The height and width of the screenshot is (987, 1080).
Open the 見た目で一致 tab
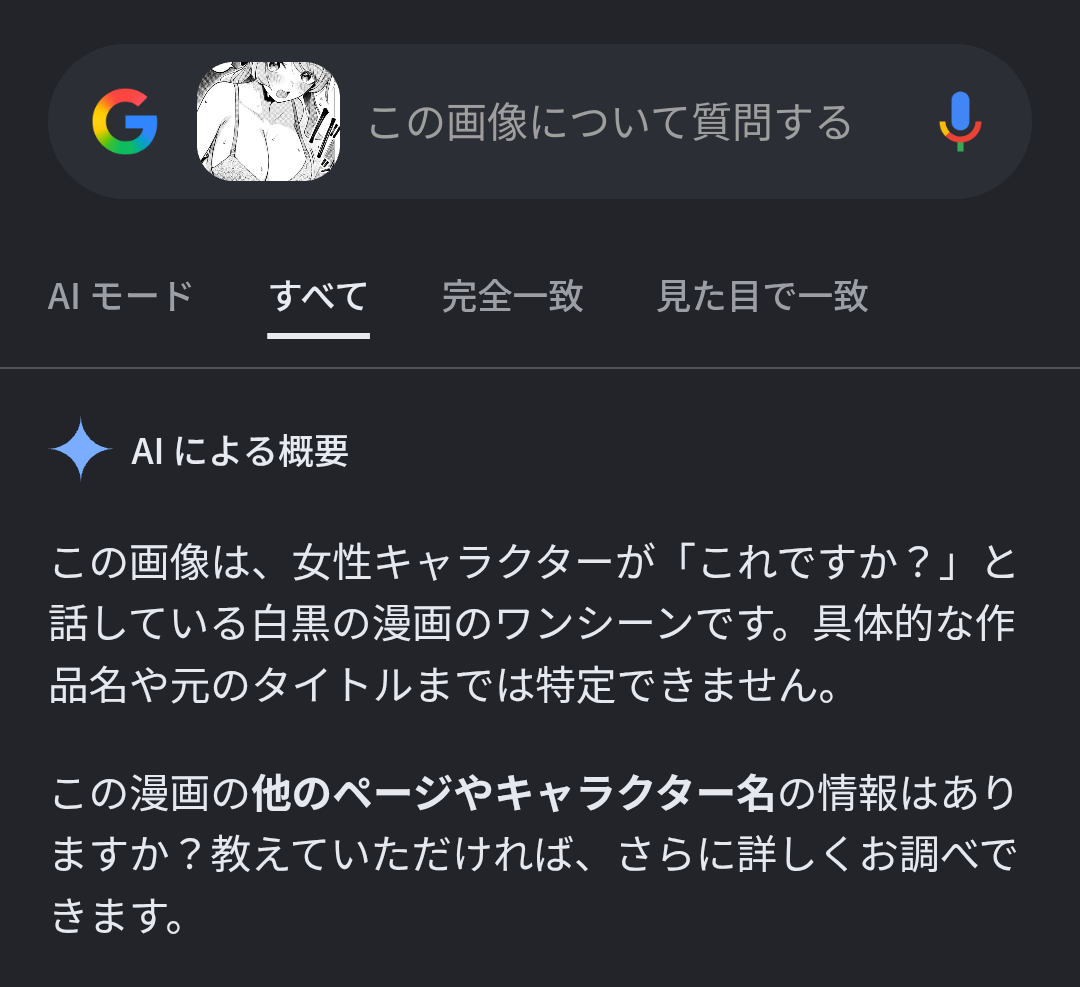762,297
